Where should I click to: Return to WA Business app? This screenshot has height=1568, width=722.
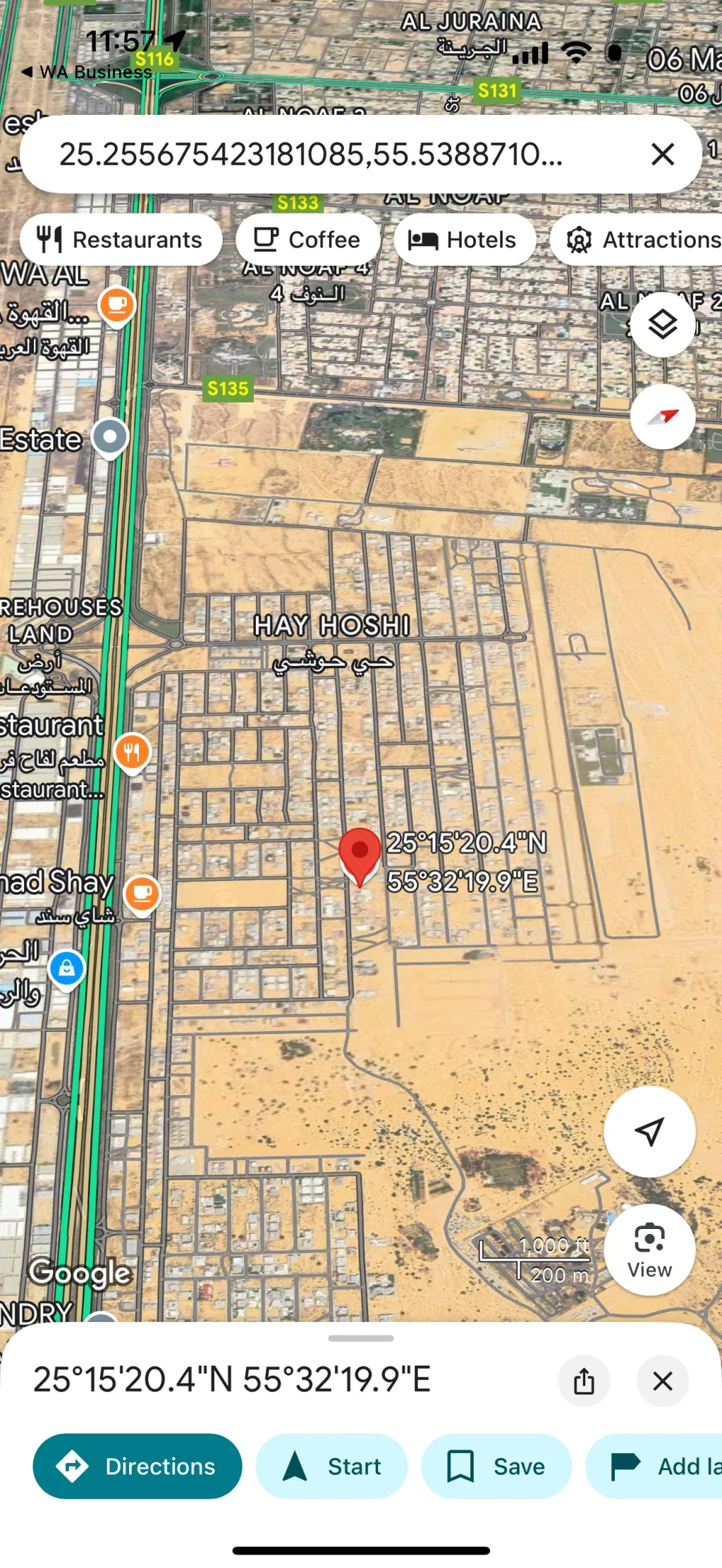tap(87, 72)
